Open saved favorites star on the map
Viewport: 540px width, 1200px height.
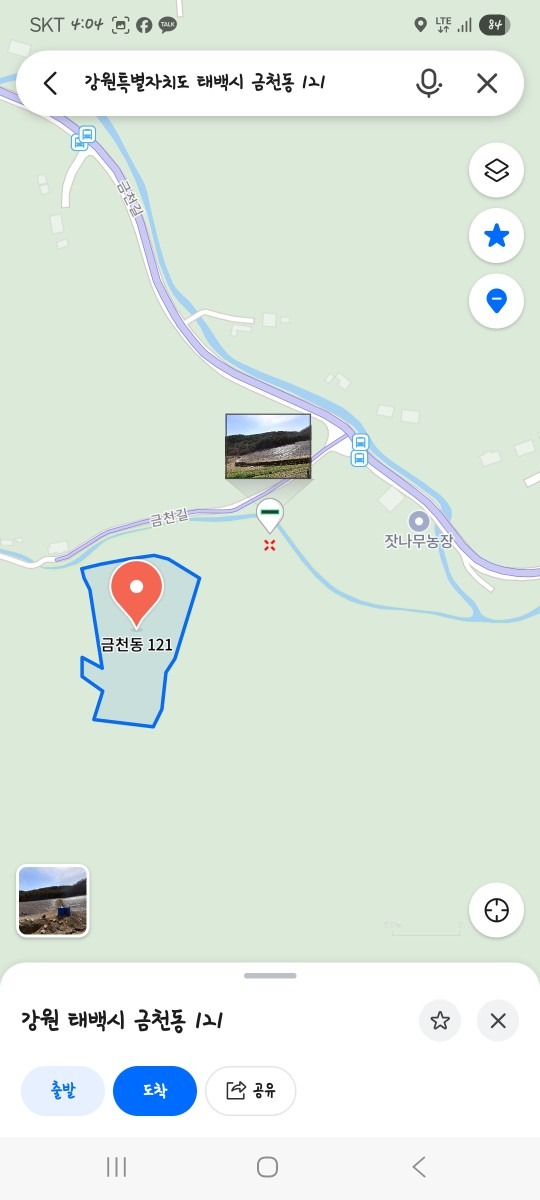click(497, 236)
